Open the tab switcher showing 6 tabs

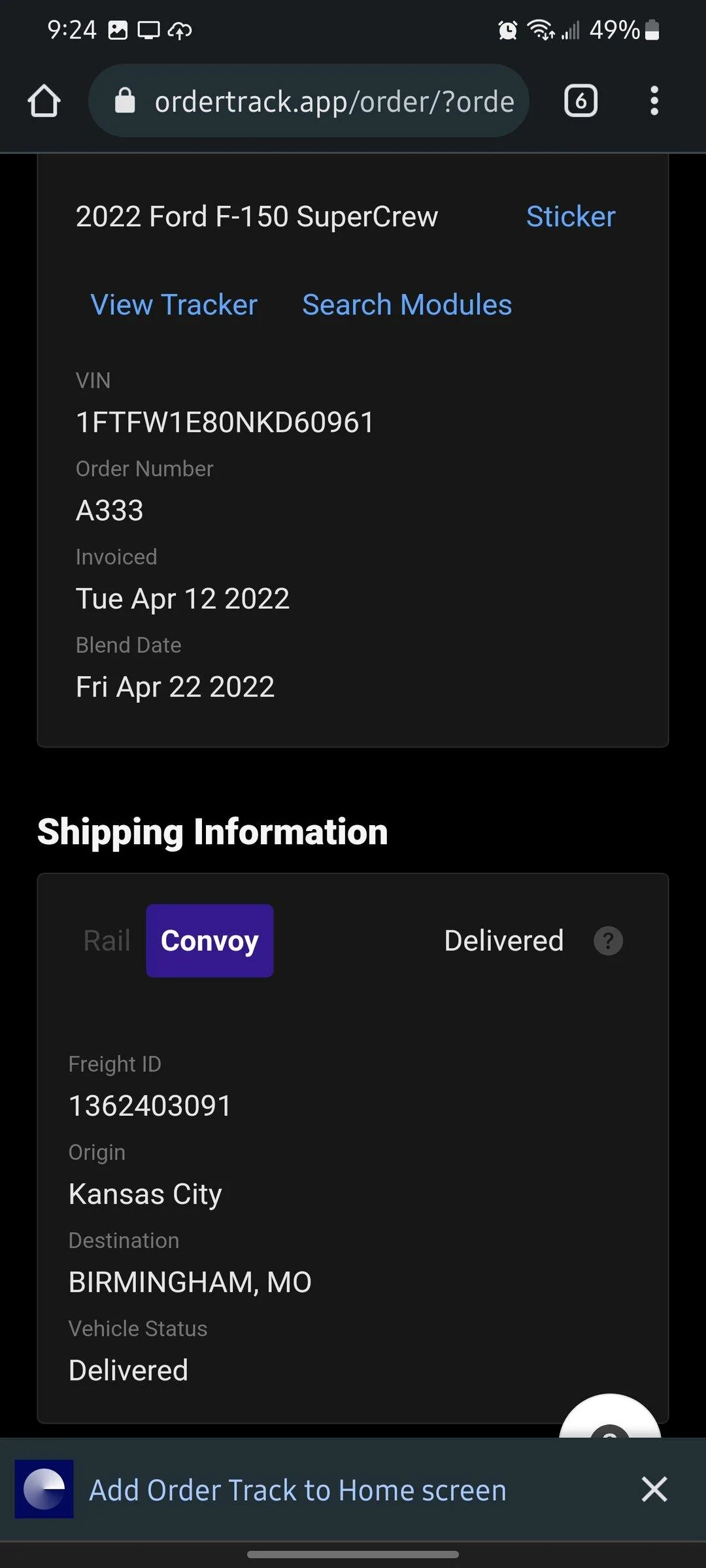(x=580, y=101)
